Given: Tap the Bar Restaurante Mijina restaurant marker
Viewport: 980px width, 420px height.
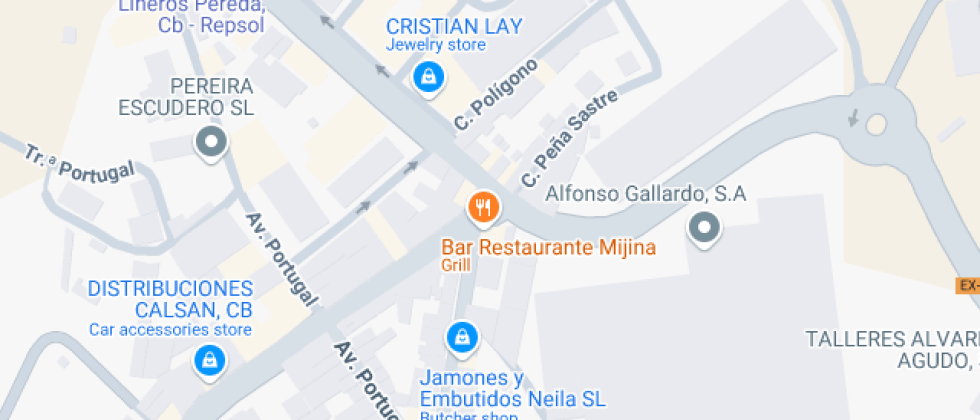Looking at the screenshot, I should point(484,208).
